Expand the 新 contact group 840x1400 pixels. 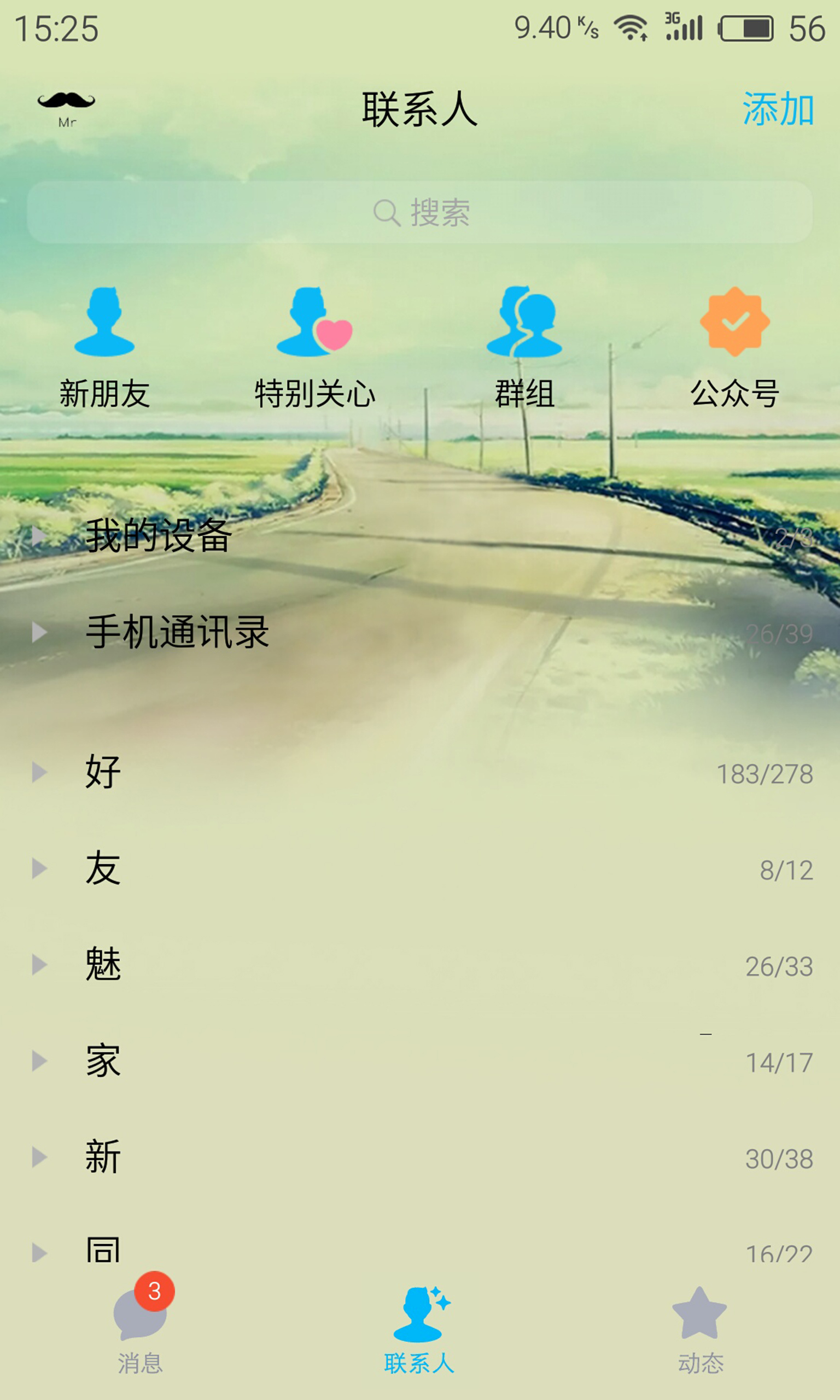pos(420,1157)
